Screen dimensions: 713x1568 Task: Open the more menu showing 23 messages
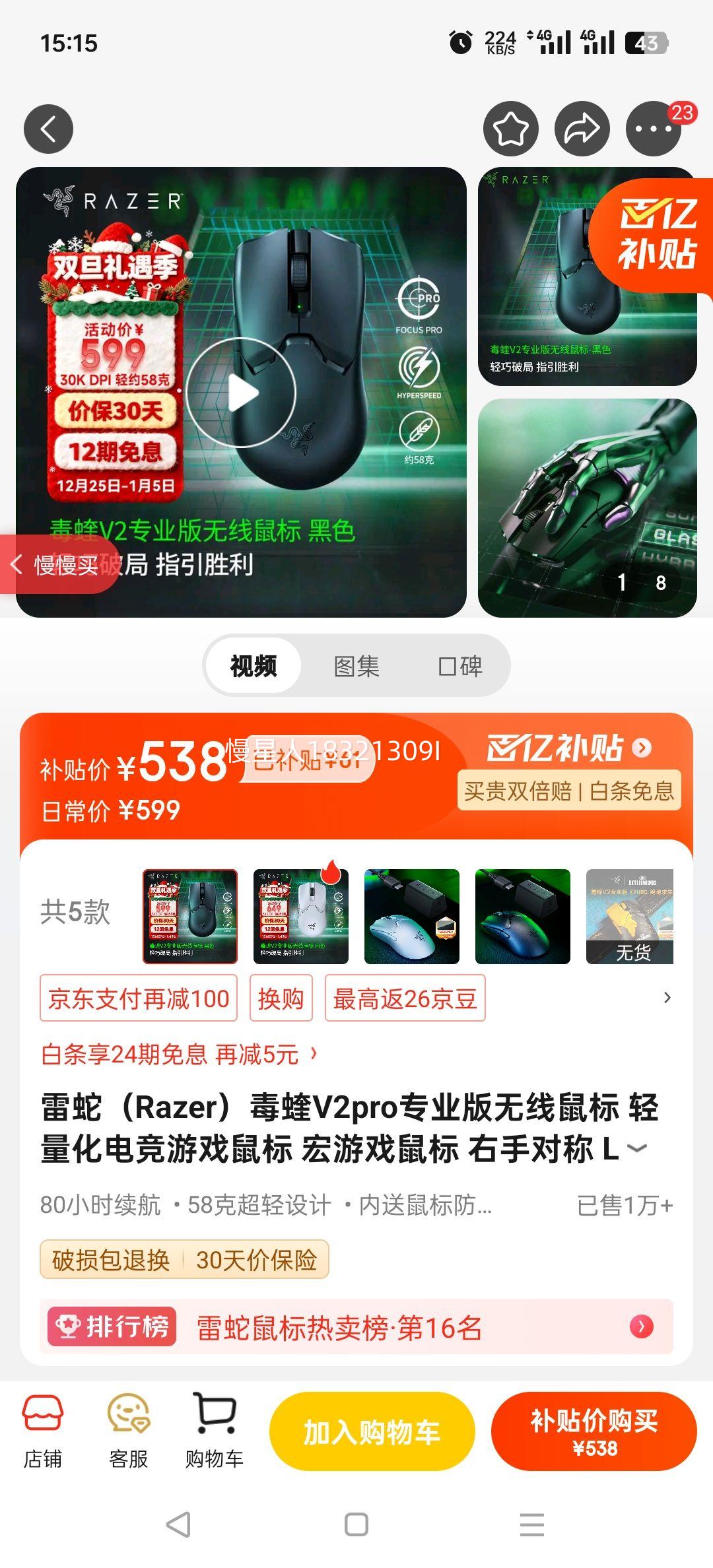654,129
